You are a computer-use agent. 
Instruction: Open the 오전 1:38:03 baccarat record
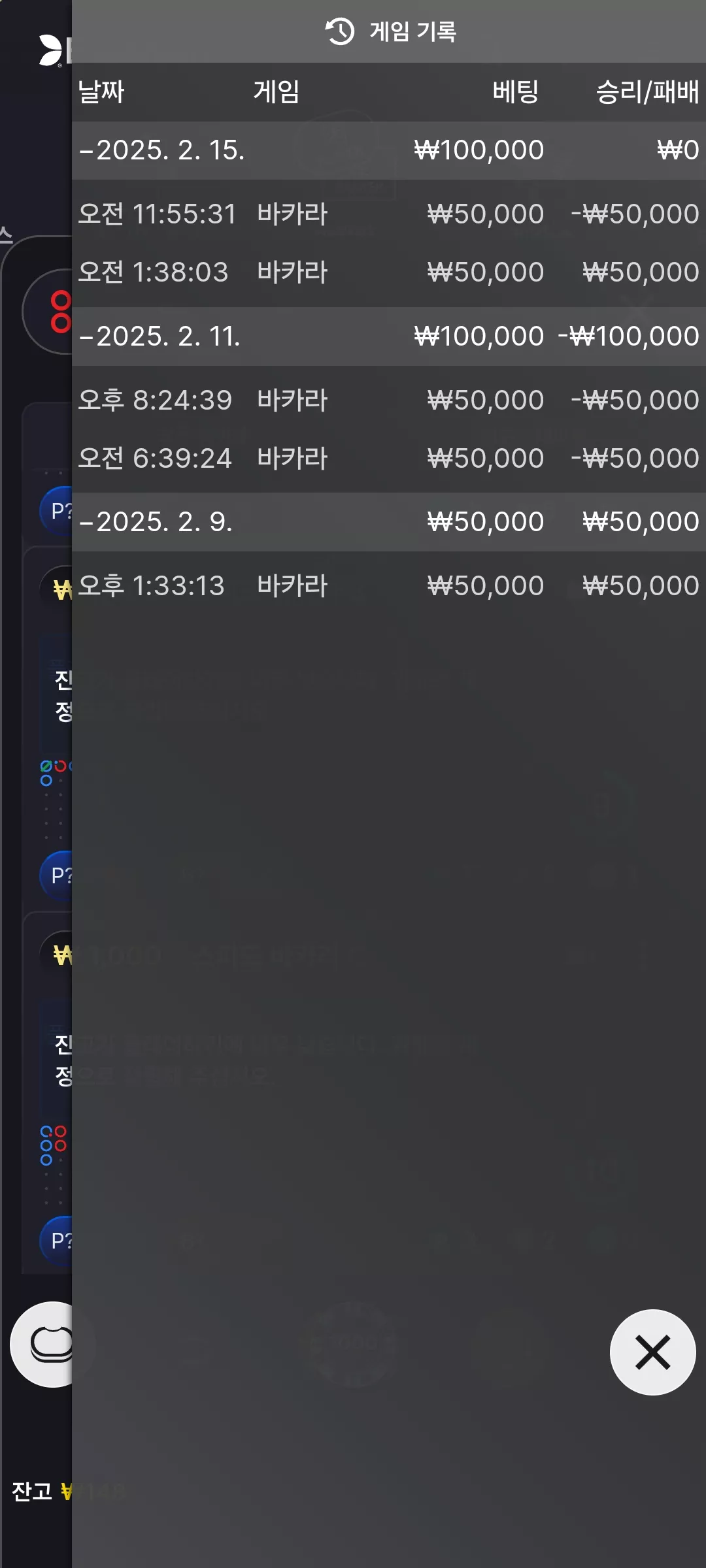click(389, 272)
